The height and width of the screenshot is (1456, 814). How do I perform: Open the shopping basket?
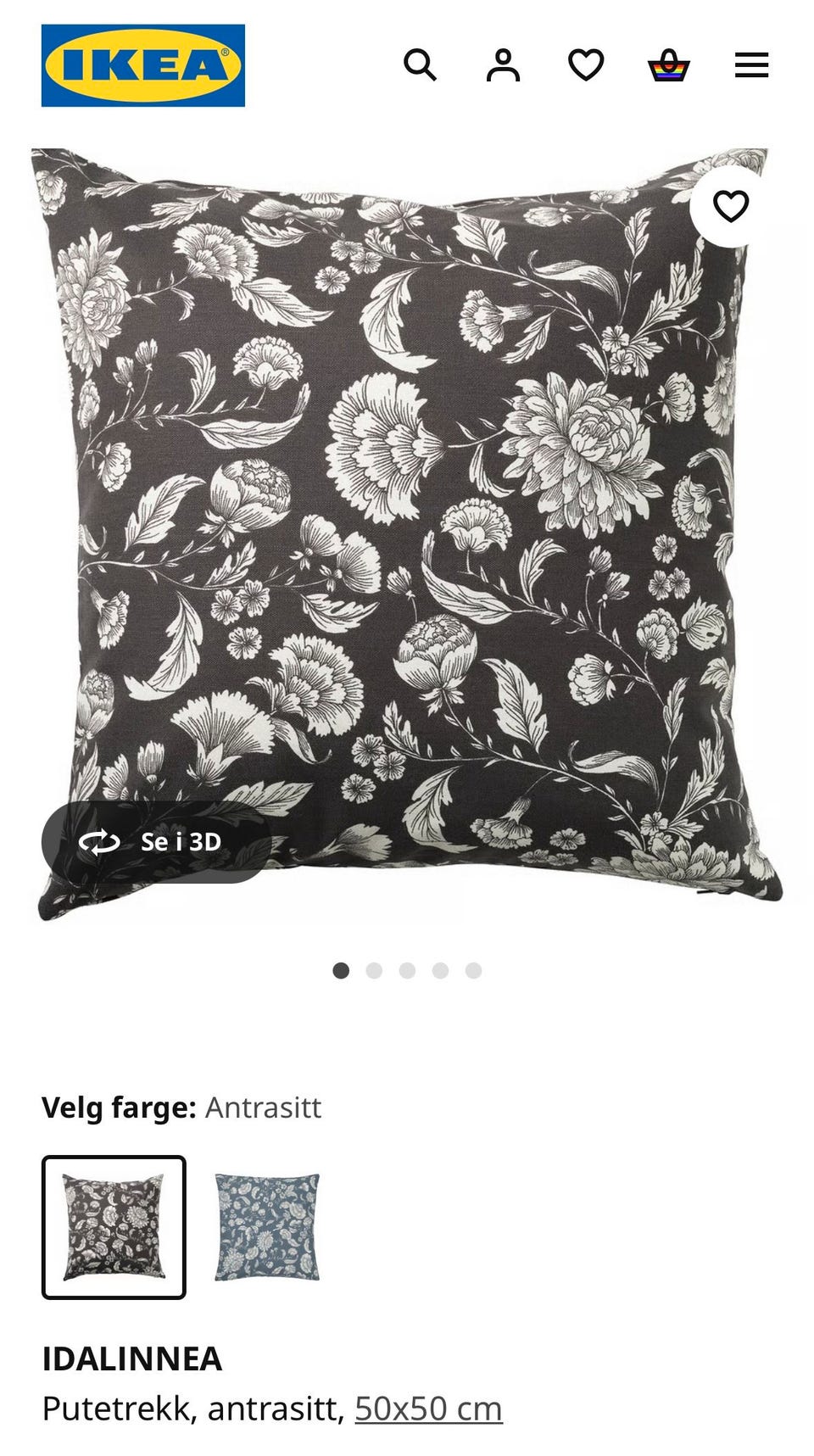click(668, 65)
